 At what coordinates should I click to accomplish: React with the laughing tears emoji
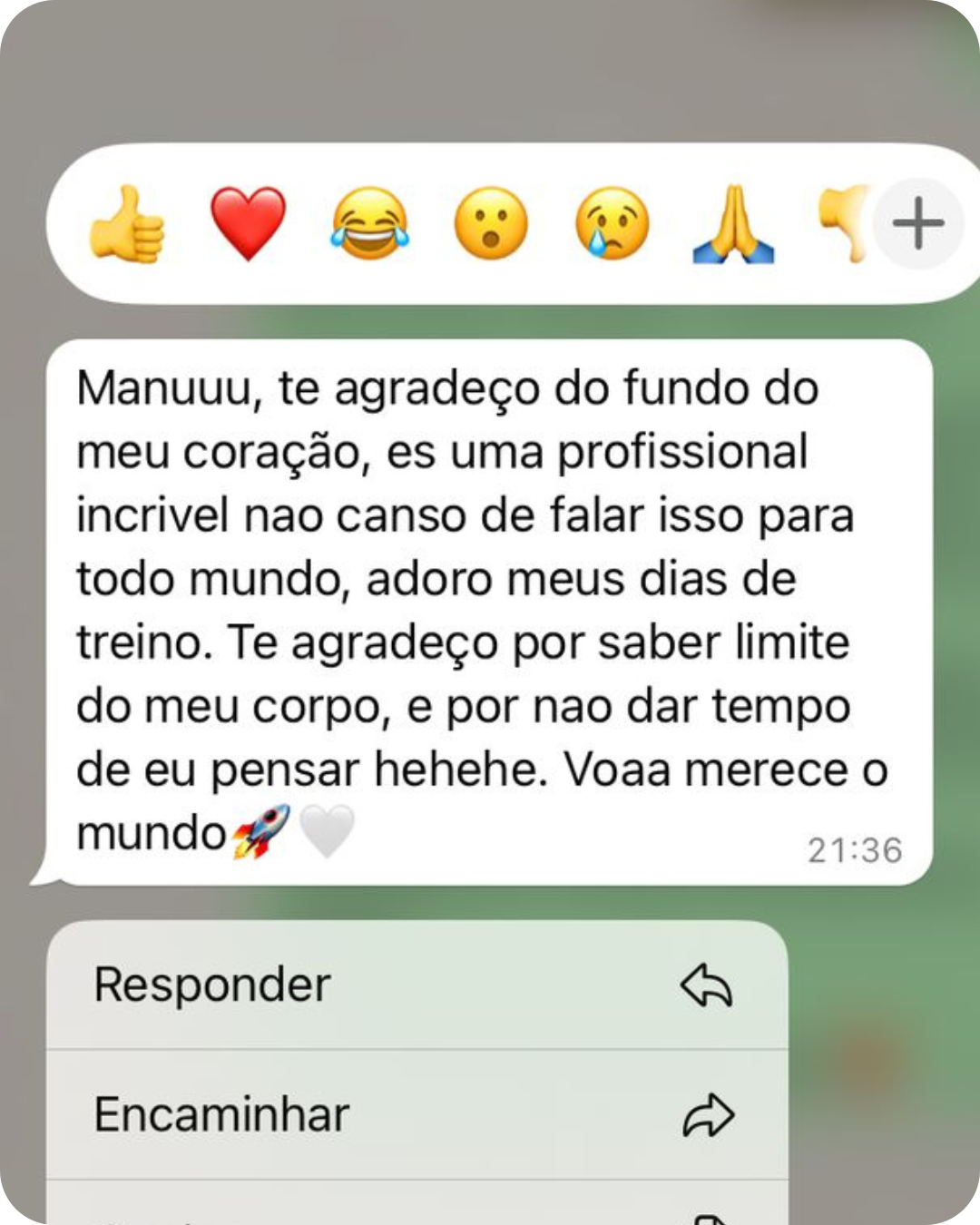tap(369, 223)
